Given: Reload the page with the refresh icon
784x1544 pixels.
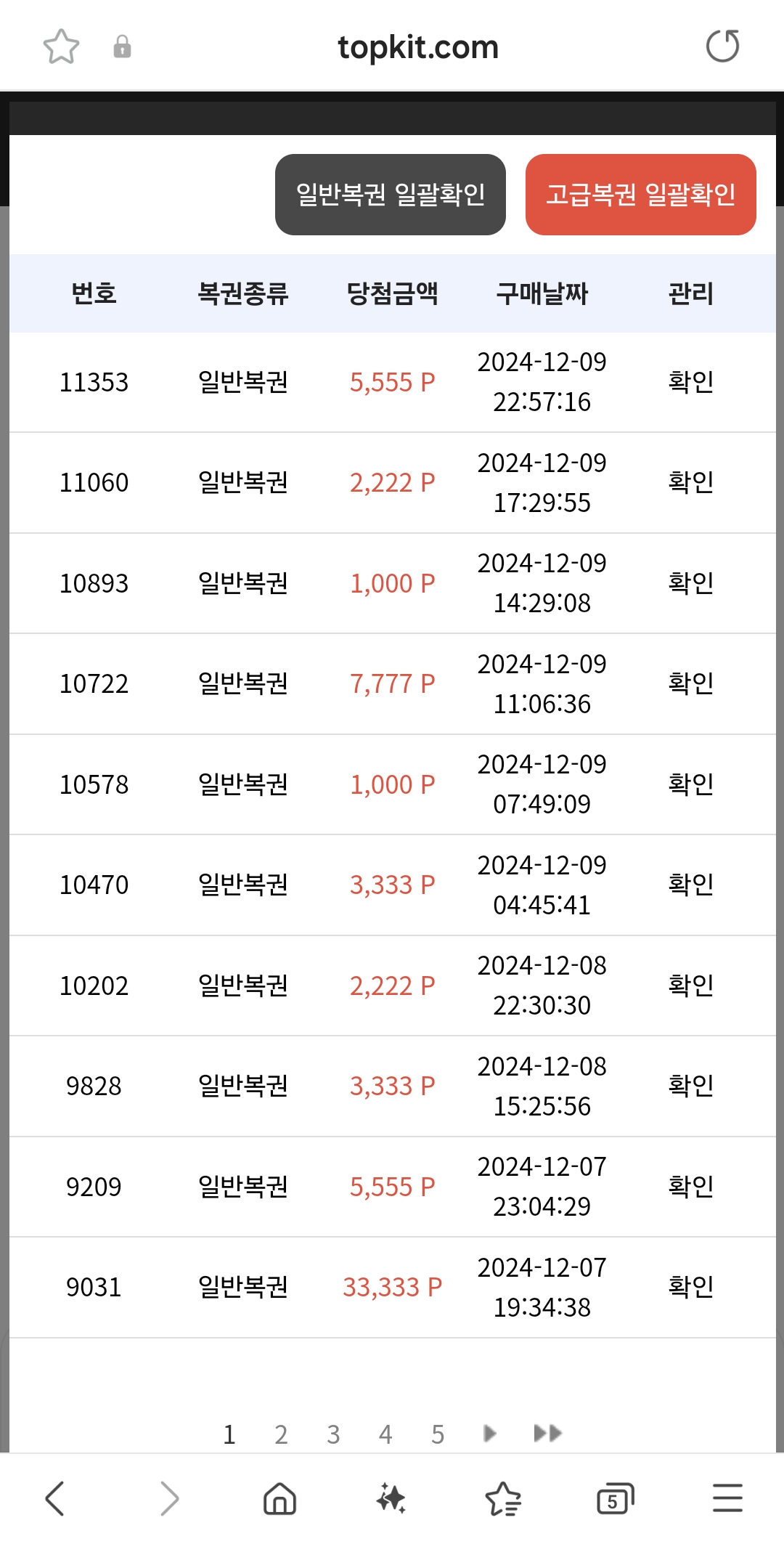Looking at the screenshot, I should point(723,46).
